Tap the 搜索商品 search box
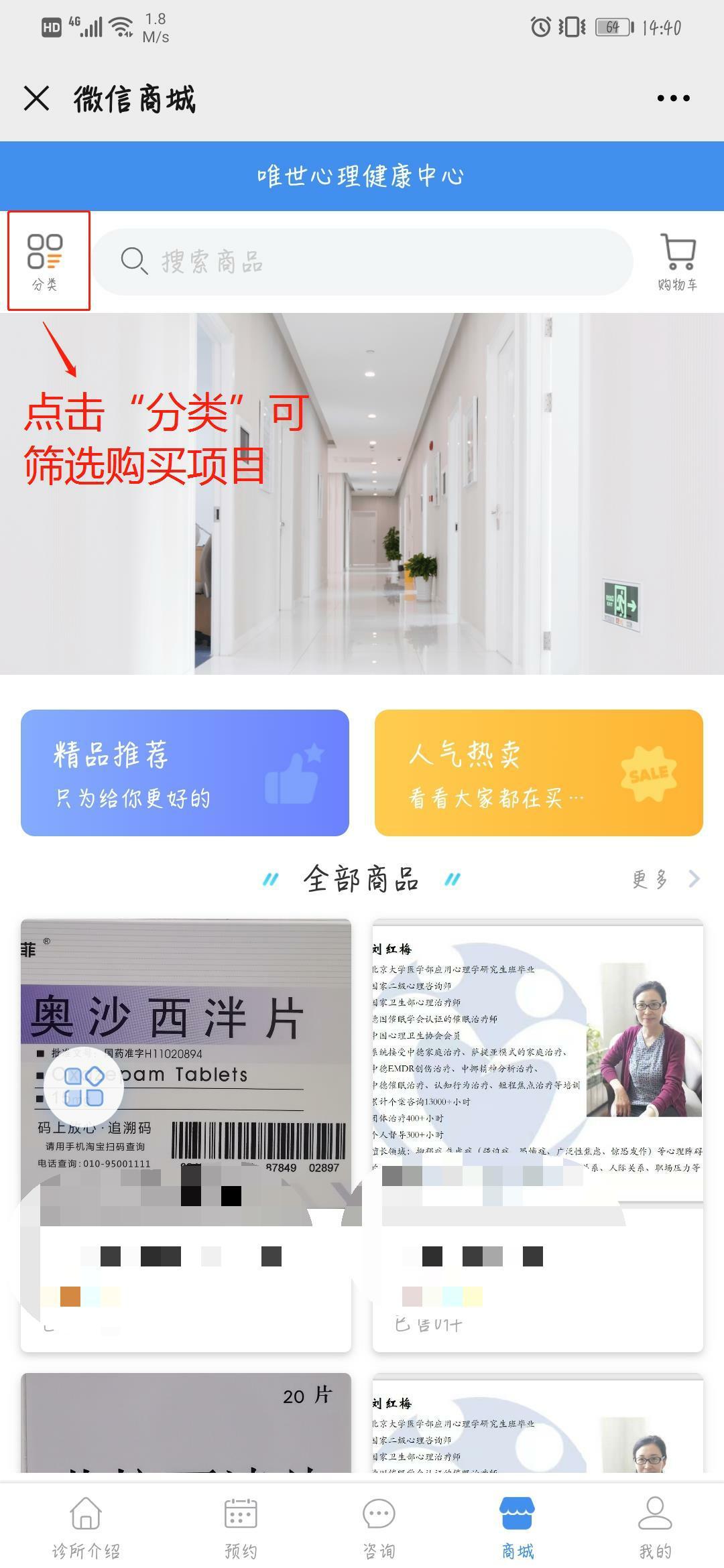Viewport: 724px width, 1568px height. pyautogui.click(x=363, y=261)
